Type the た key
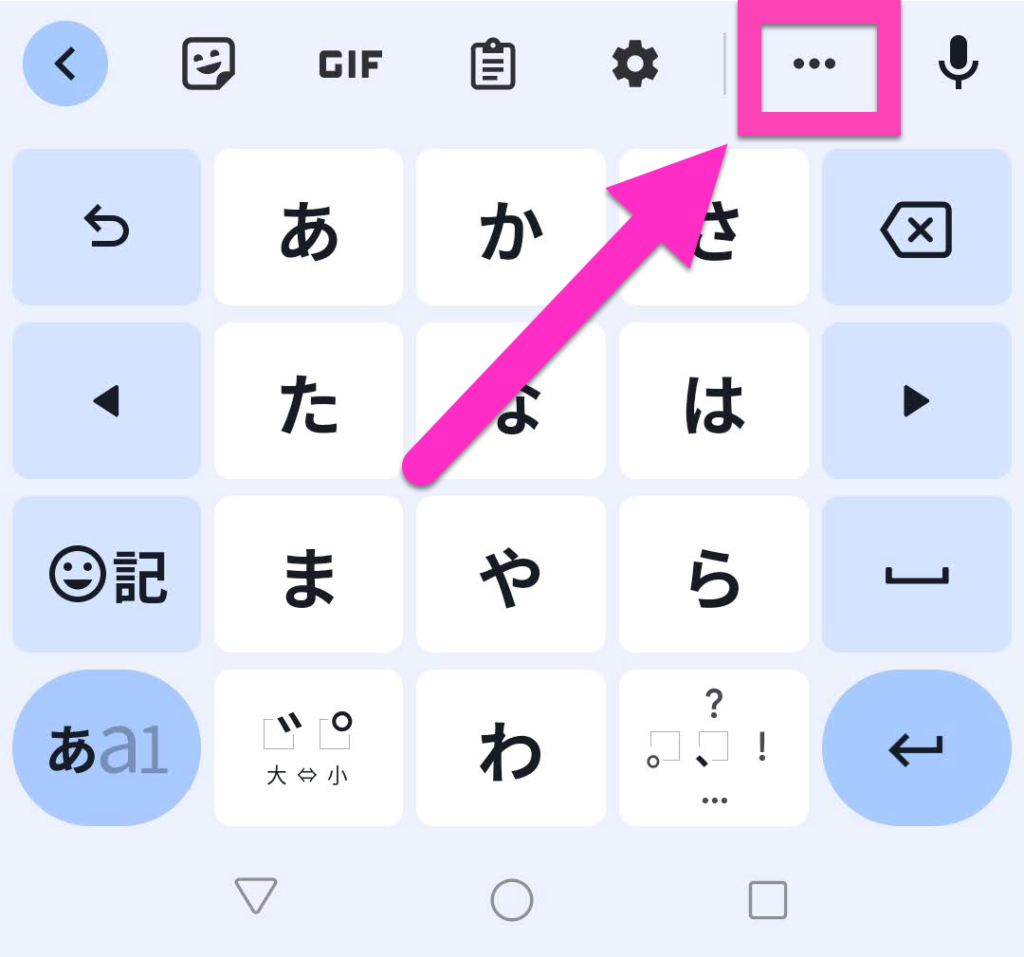The height and width of the screenshot is (957, 1024). (309, 401)
